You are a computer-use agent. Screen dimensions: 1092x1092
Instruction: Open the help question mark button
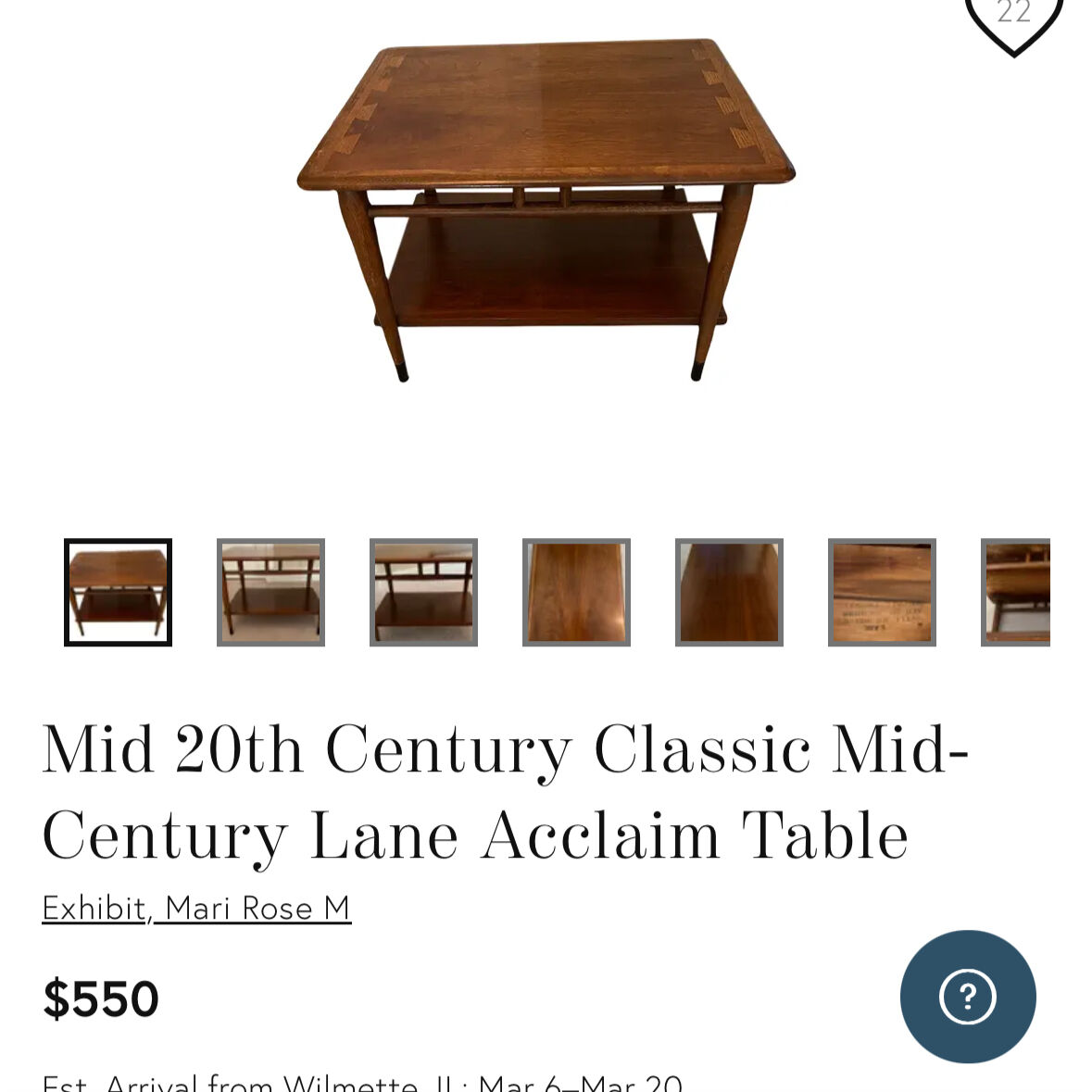(x=968, y=997)
